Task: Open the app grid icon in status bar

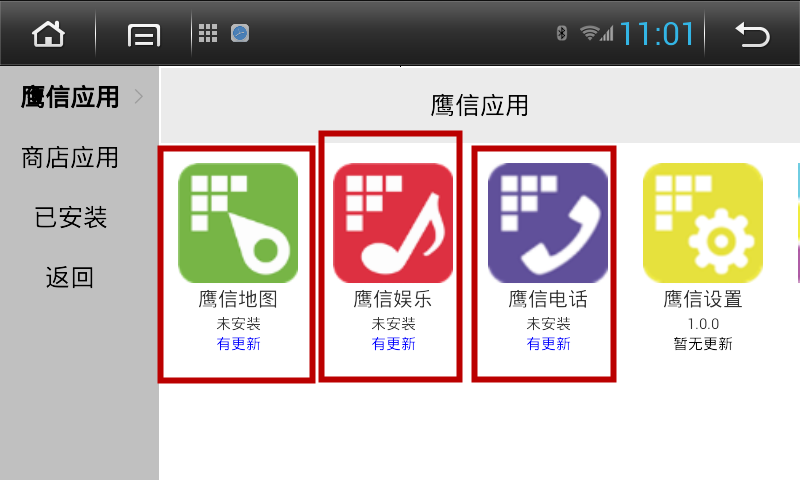Action: point(208,34)
